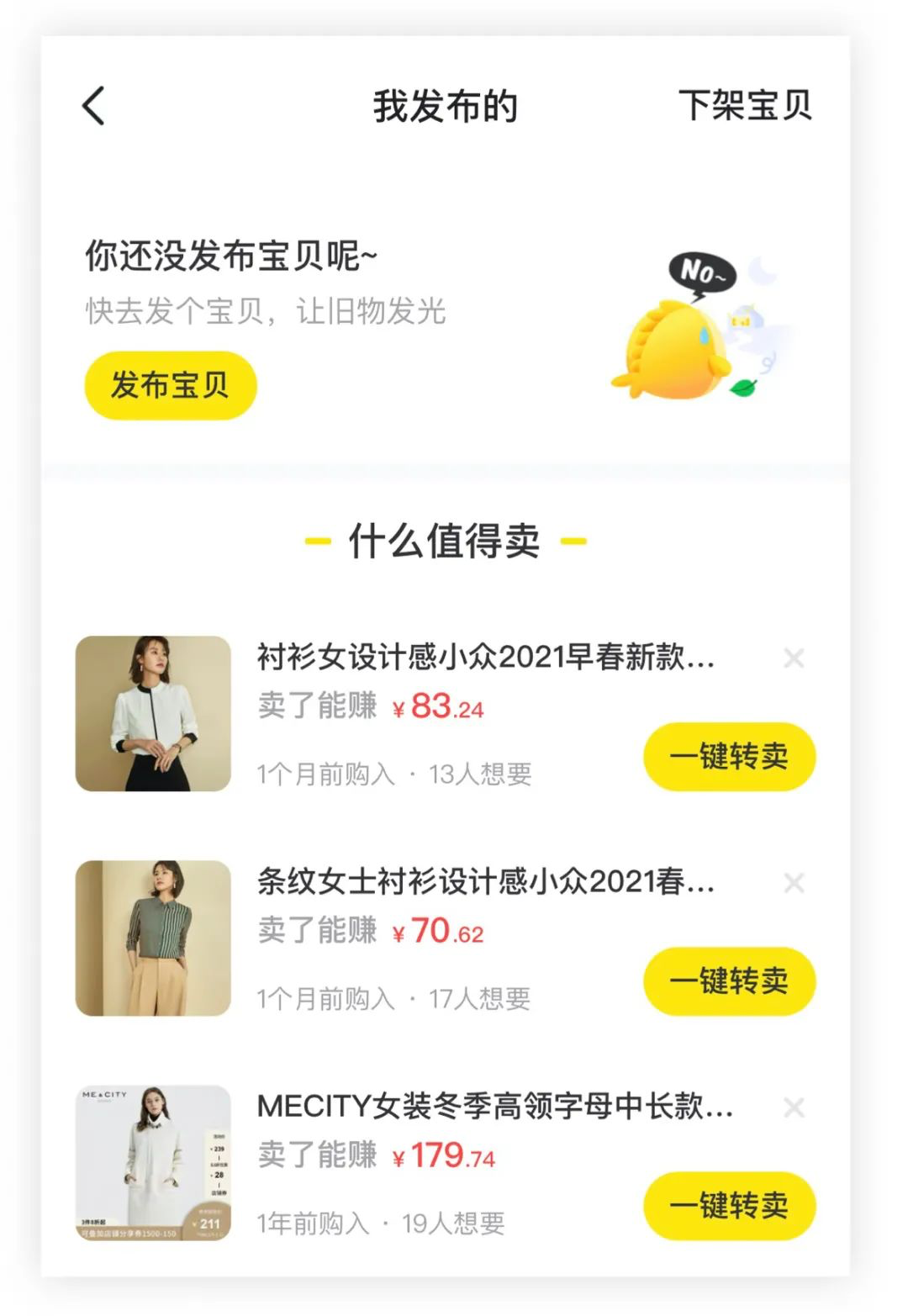Screen dimensions: 908x1316
Task: Open the 衬衫女设计感小众 product image
Action: pos(153,713)
